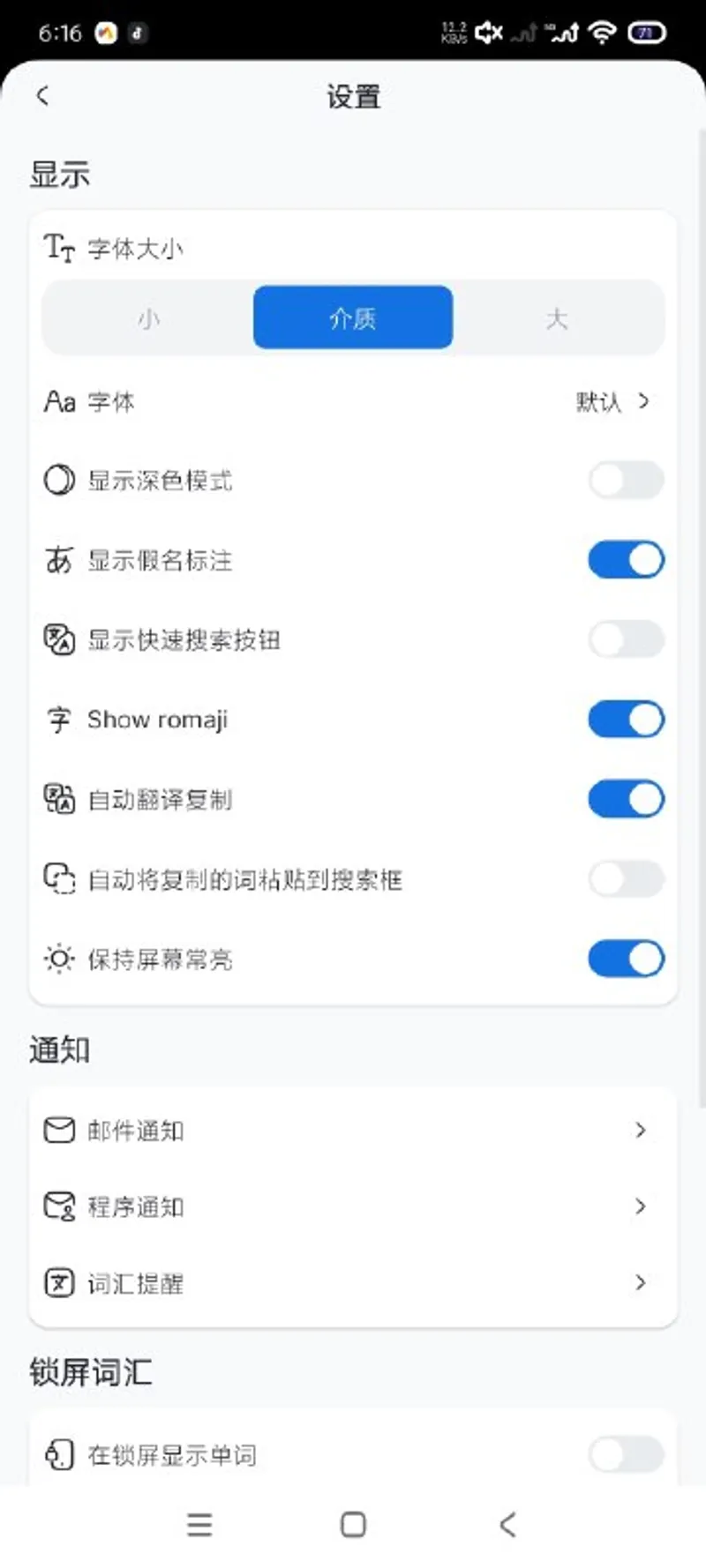This screenshot has width=706, height=1568.
Task: Open the 邮件通知 settings
Action: (353, 1131)
